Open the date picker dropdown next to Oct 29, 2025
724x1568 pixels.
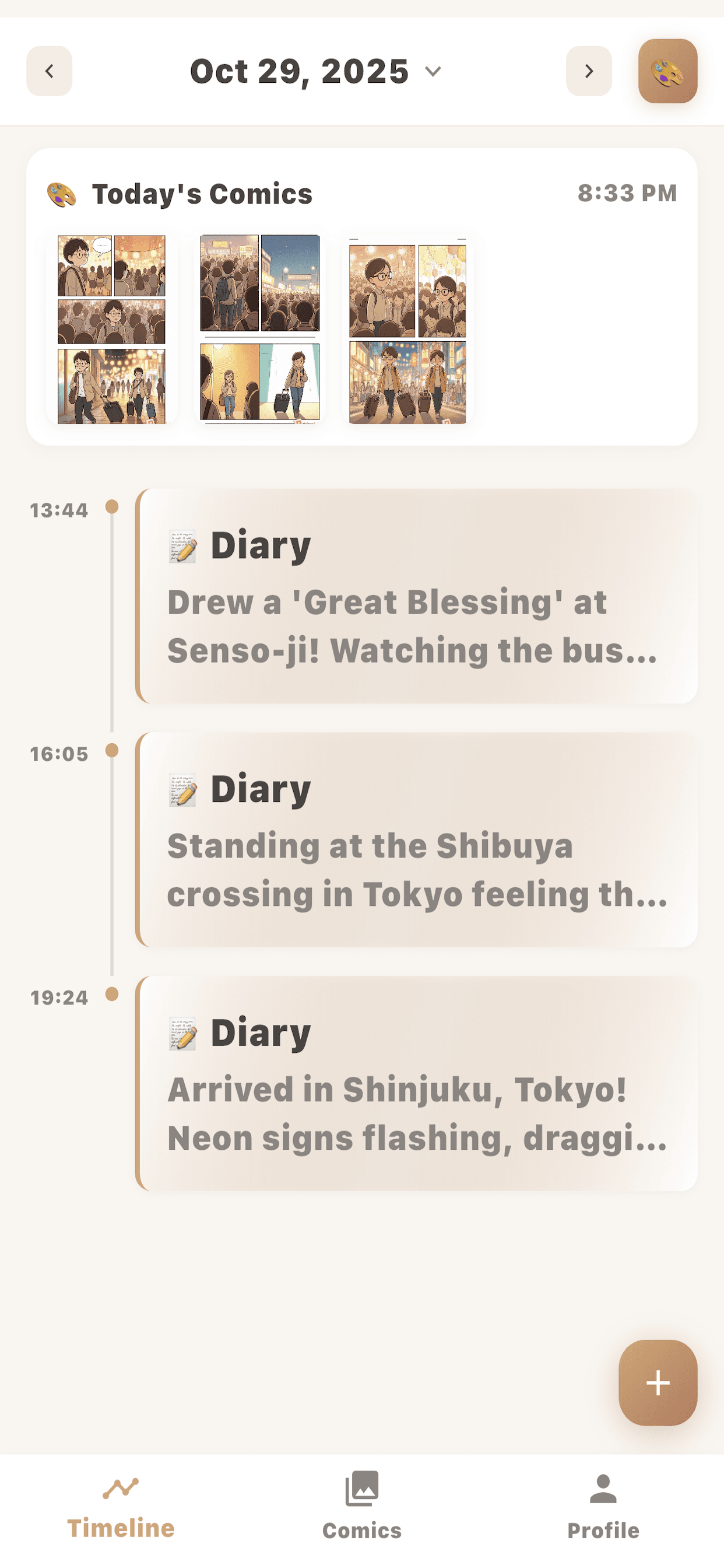click(x=433, y=71)
